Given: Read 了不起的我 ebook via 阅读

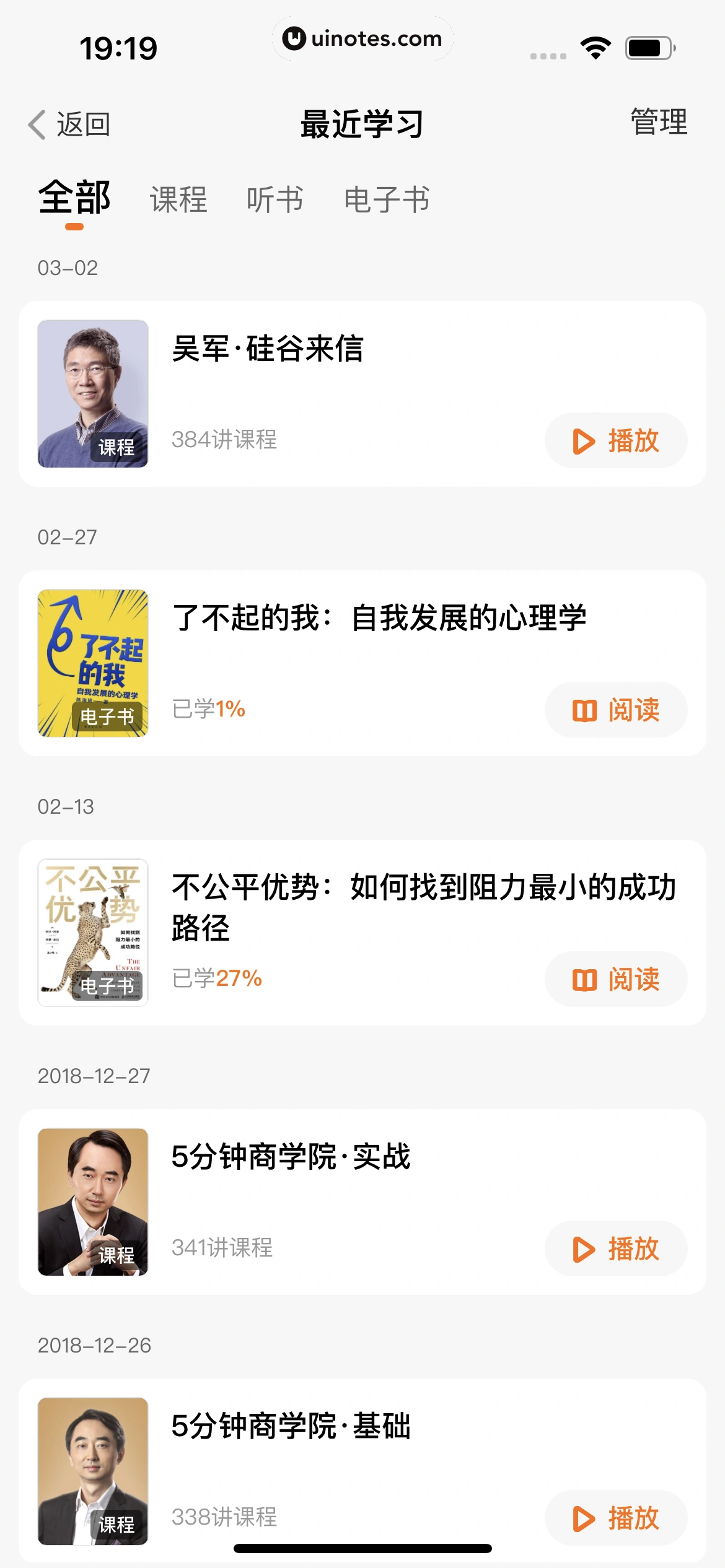Looking at the screenshot, I should pos(615,710).
